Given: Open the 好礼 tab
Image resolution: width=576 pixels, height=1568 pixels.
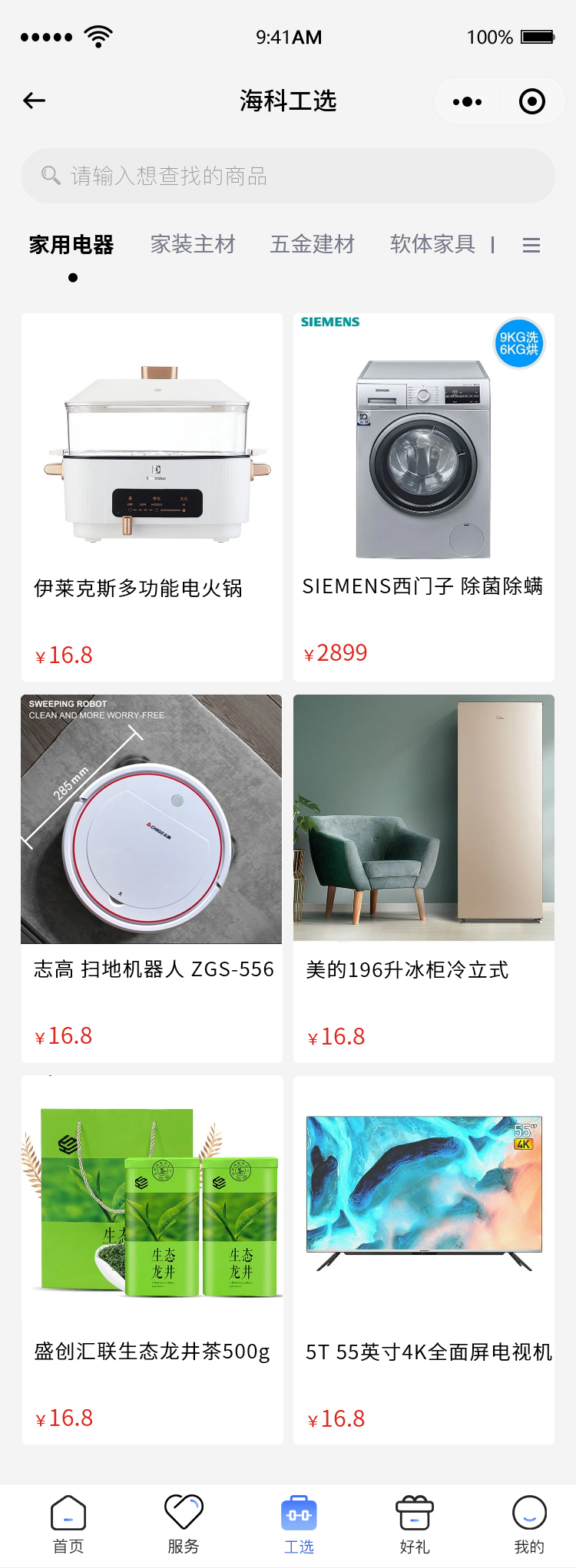Looking at the screenshot, I should [x=415, y=1524].
